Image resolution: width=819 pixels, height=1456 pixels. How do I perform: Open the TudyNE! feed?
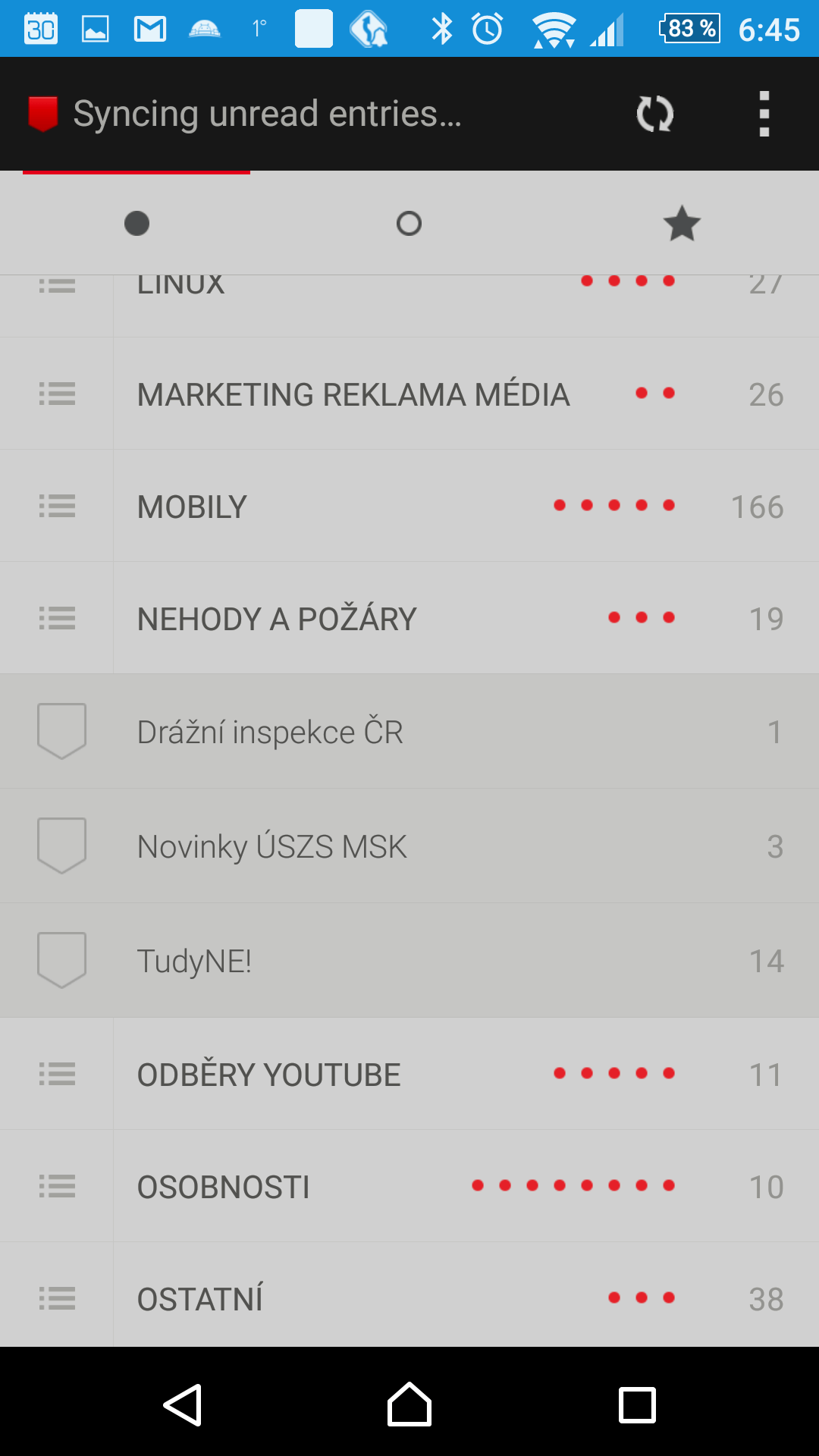pyautogui.click(x=409, y=961)
